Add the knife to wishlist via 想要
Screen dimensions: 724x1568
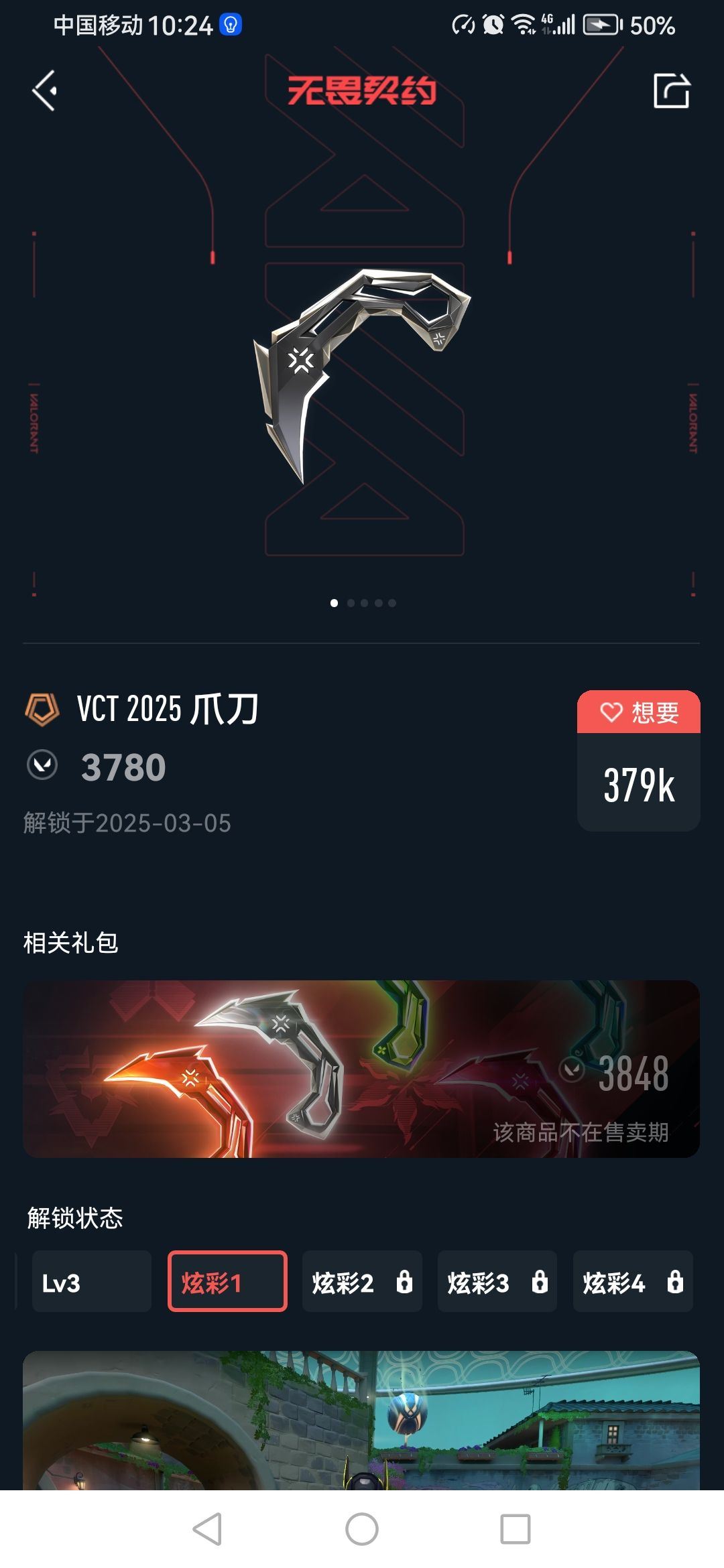point(638,712)
